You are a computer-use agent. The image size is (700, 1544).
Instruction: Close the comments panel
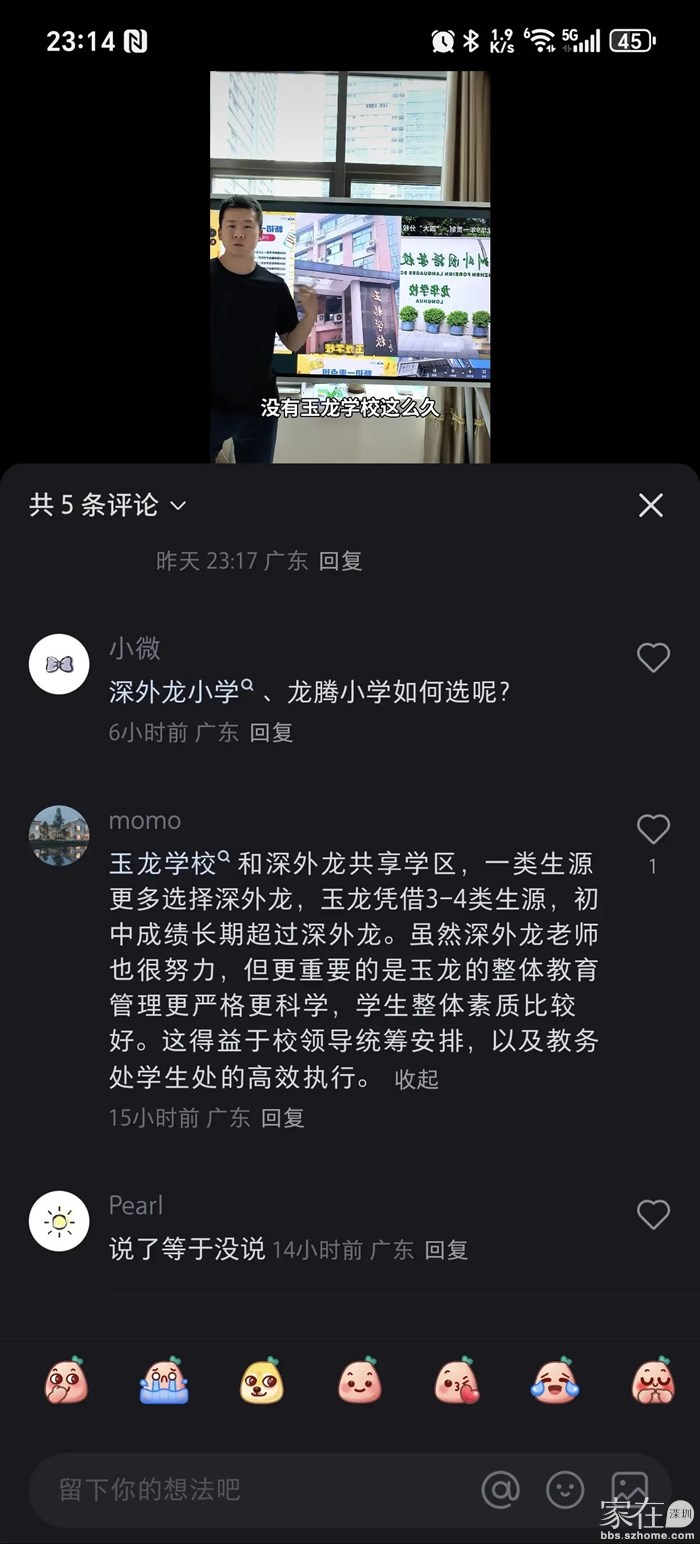651,506
